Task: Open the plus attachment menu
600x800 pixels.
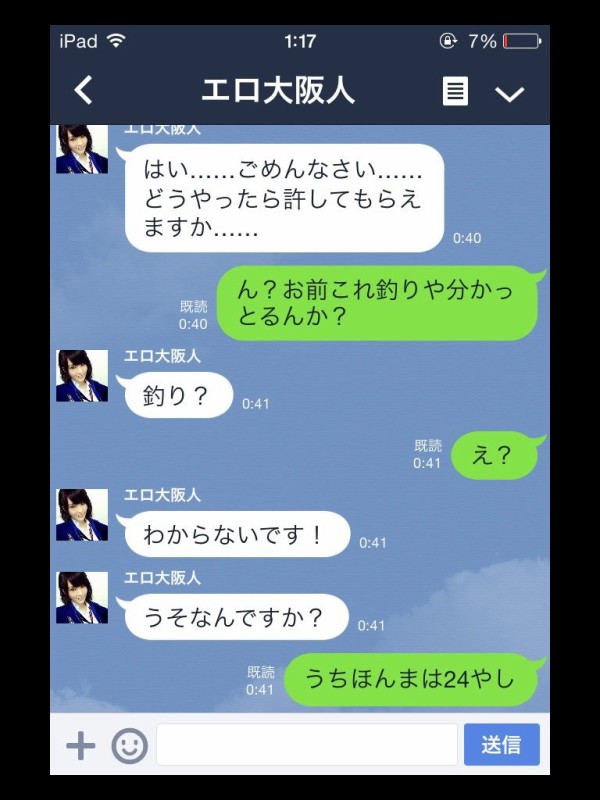Action: tap(80, 745)
